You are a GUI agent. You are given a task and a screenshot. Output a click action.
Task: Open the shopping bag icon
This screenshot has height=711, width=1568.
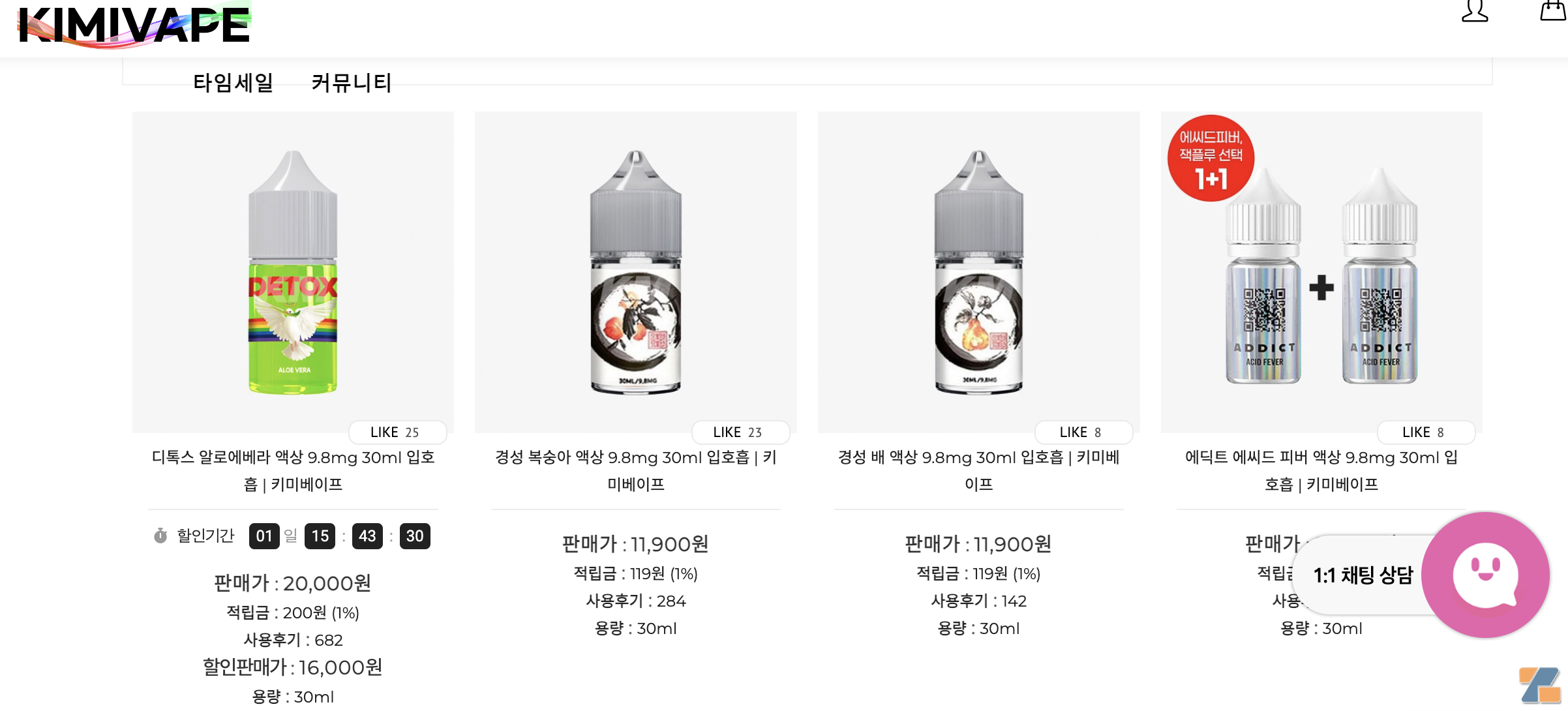(x=1553, y=11)
